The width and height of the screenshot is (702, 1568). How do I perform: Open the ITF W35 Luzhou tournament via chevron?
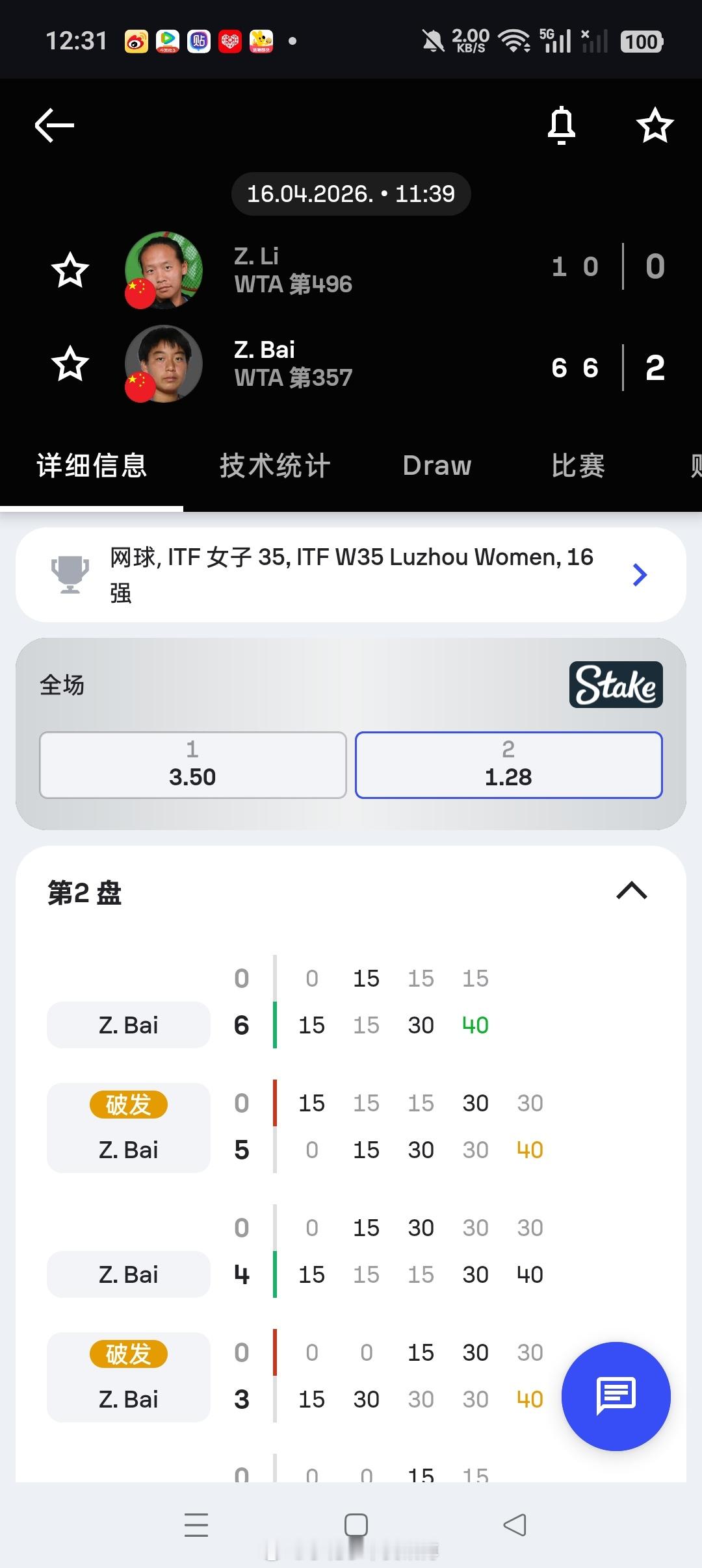pyautogui.click(x=640, y=574)
